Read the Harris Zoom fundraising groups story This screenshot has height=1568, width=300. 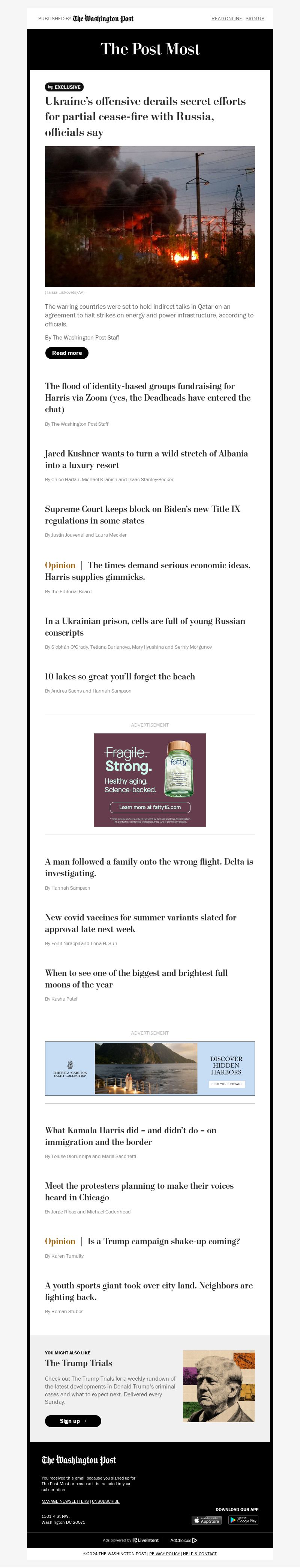147,398
